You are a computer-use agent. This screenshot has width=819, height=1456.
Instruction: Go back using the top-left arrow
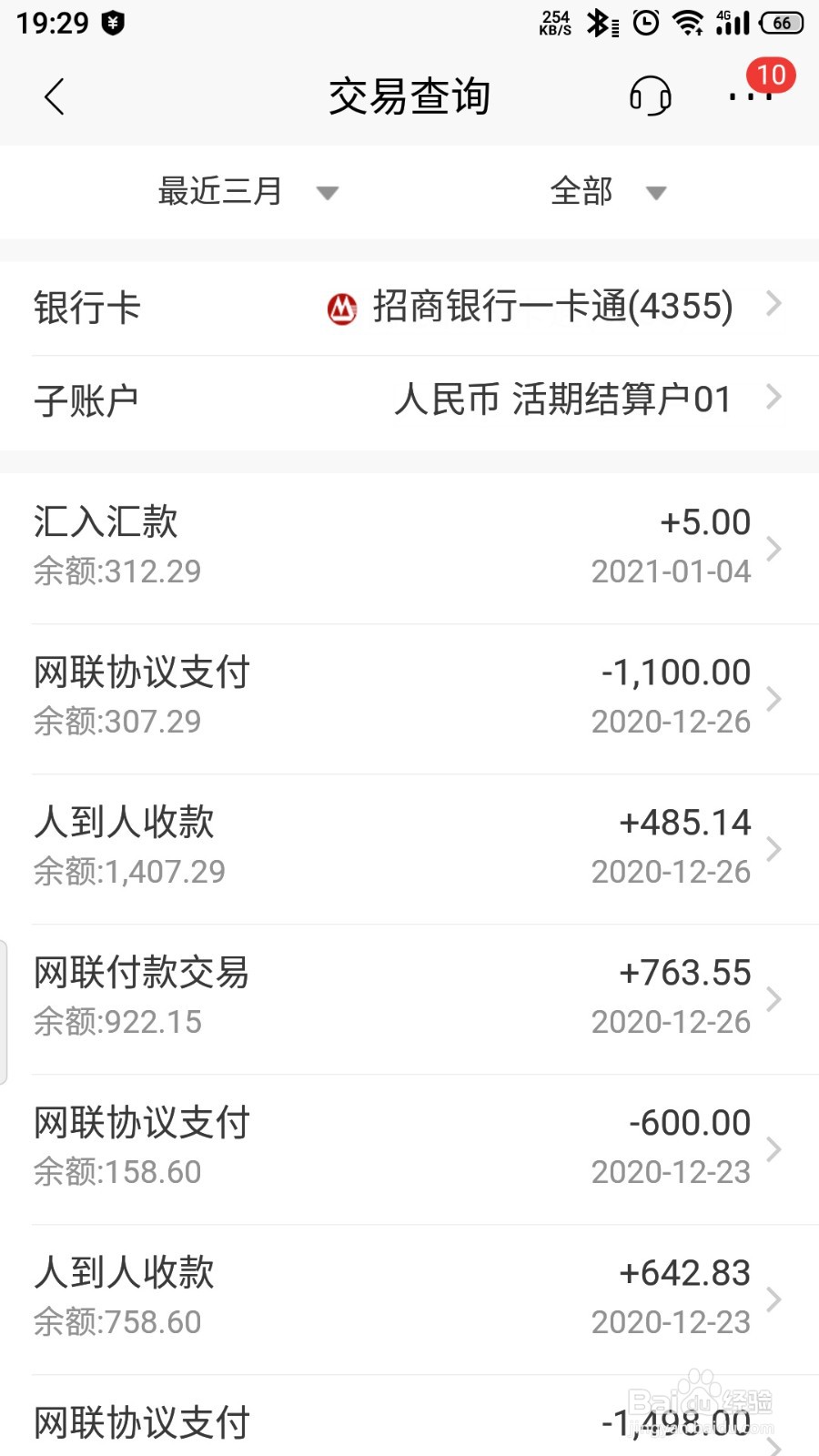click(55, 96)
